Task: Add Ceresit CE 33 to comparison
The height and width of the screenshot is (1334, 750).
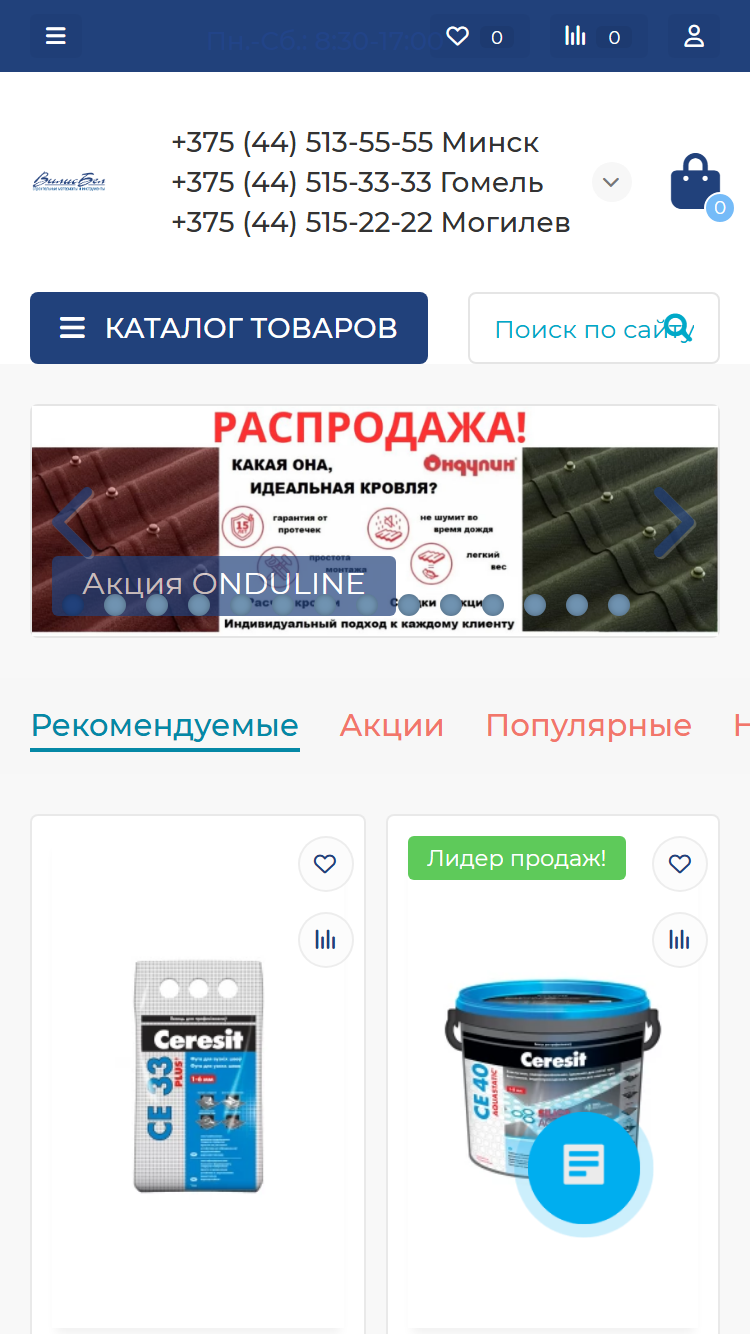Action: point(325,940)
